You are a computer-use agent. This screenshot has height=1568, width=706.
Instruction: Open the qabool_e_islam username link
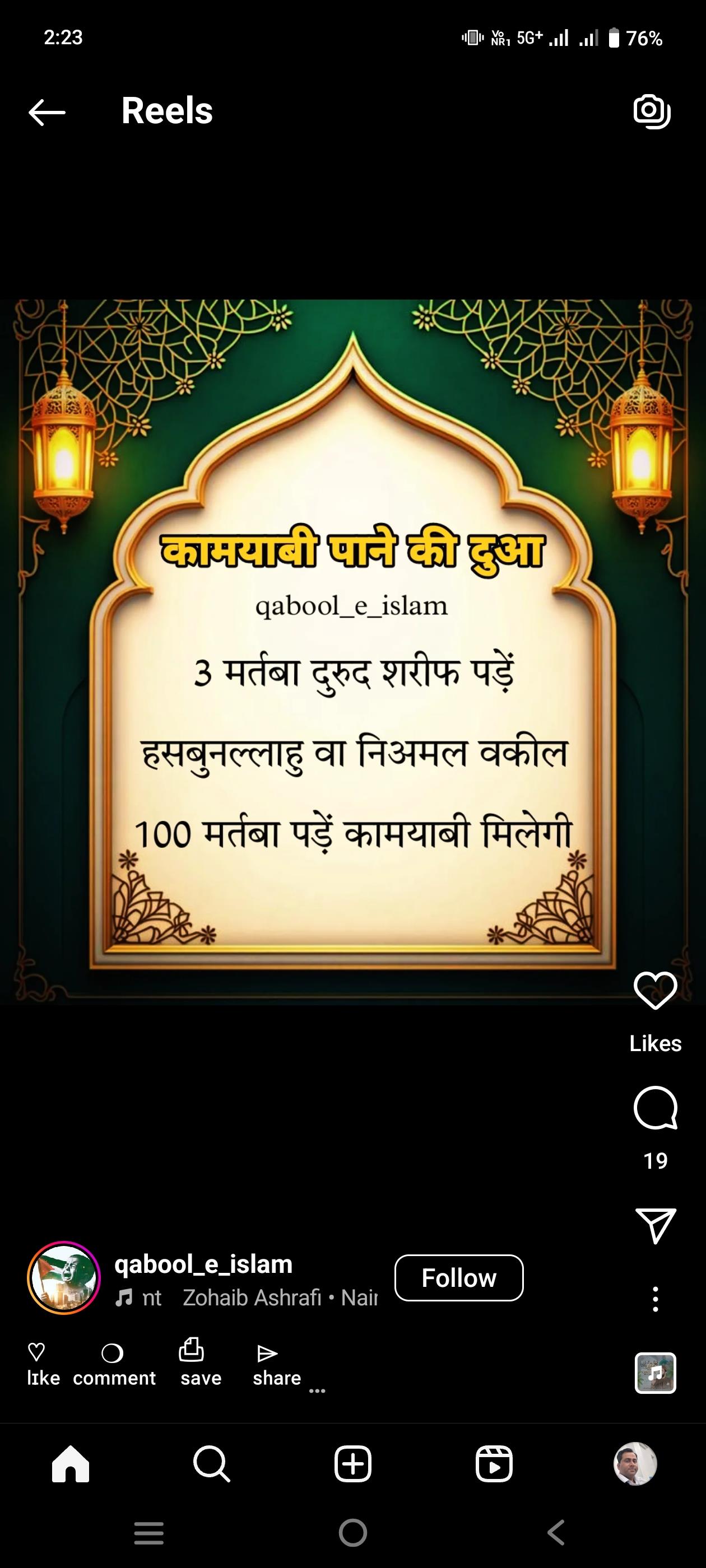point(203,1264)
